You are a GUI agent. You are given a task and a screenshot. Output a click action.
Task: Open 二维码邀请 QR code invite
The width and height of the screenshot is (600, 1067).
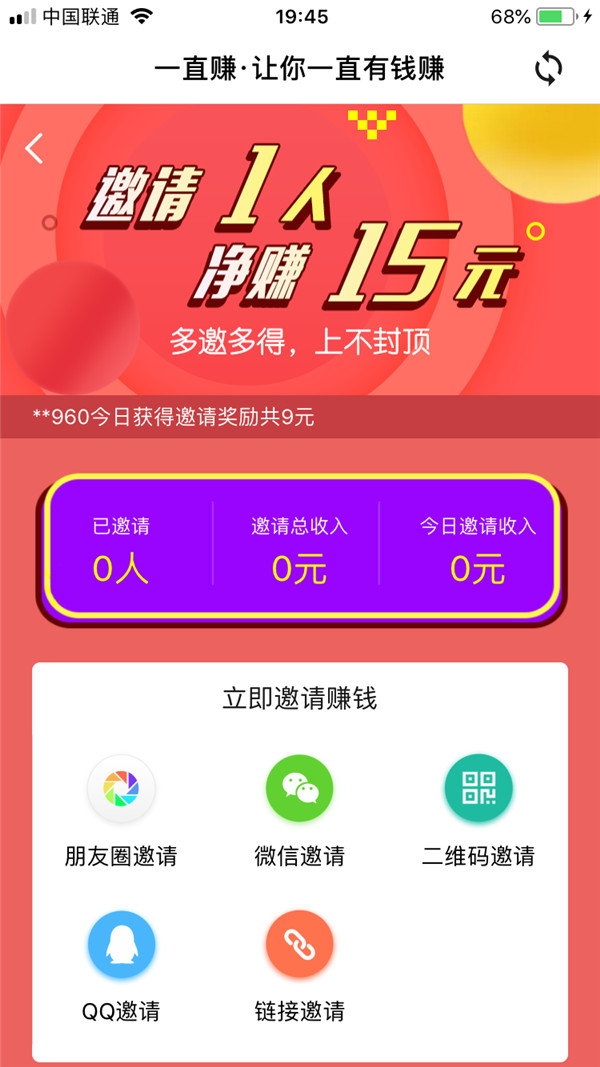478,788
